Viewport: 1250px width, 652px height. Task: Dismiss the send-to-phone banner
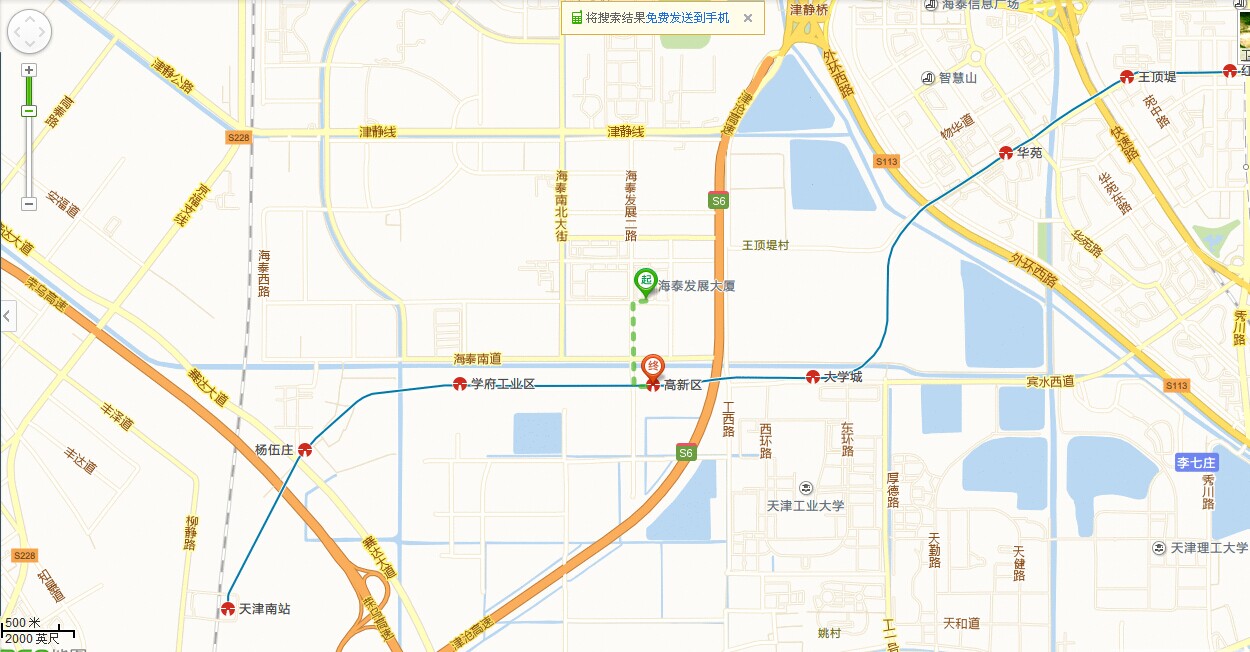[747, 18]
